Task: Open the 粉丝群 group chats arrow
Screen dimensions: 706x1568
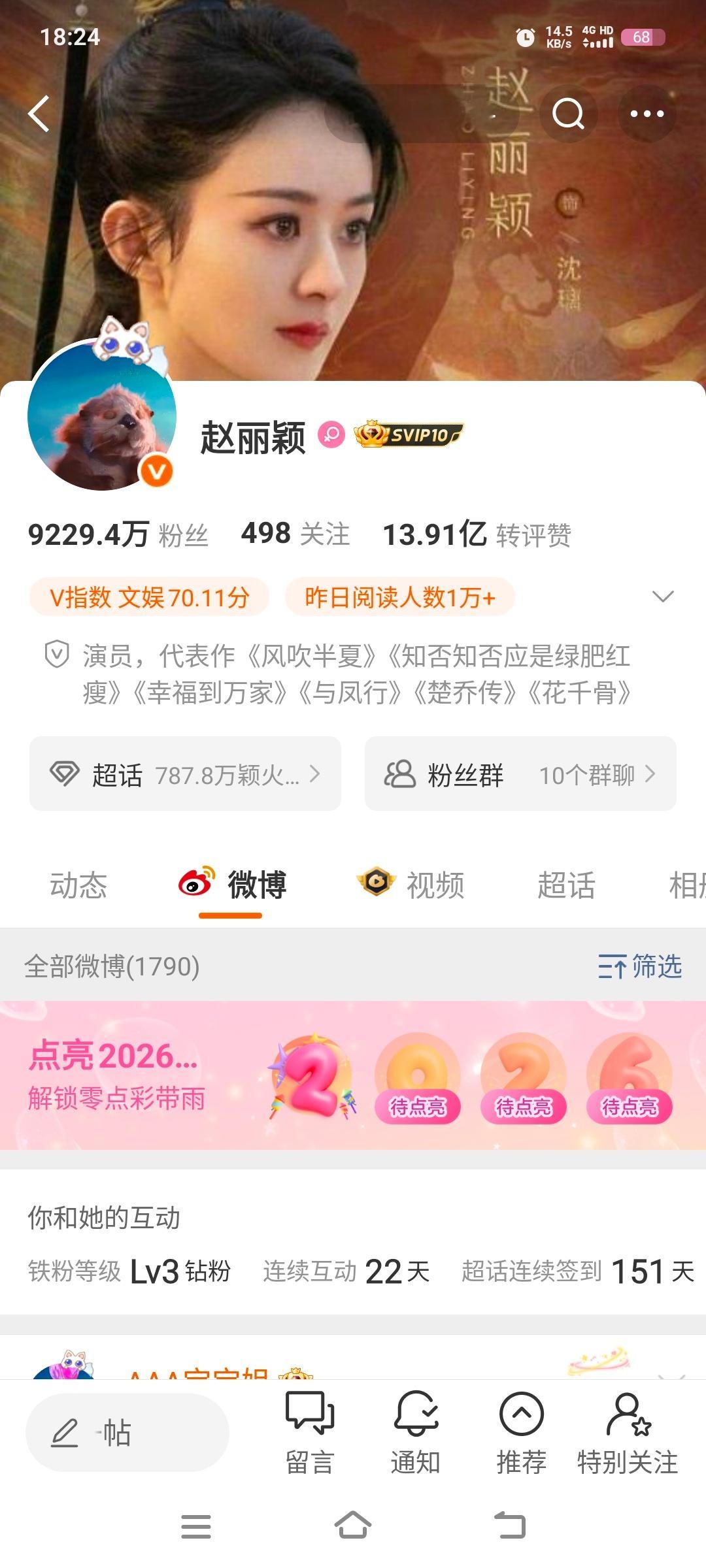Action: click(650, 775)
